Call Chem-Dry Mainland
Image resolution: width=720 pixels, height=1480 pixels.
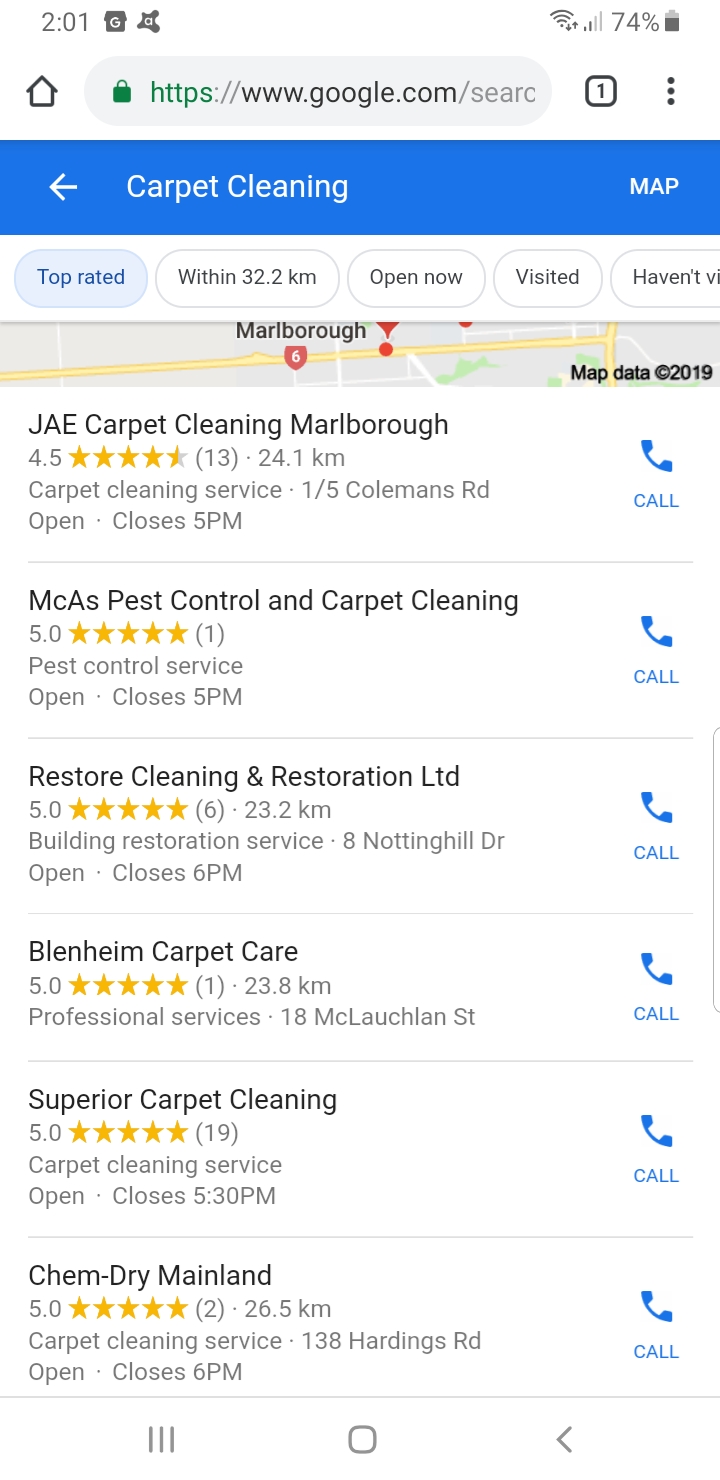(656, 1323)
